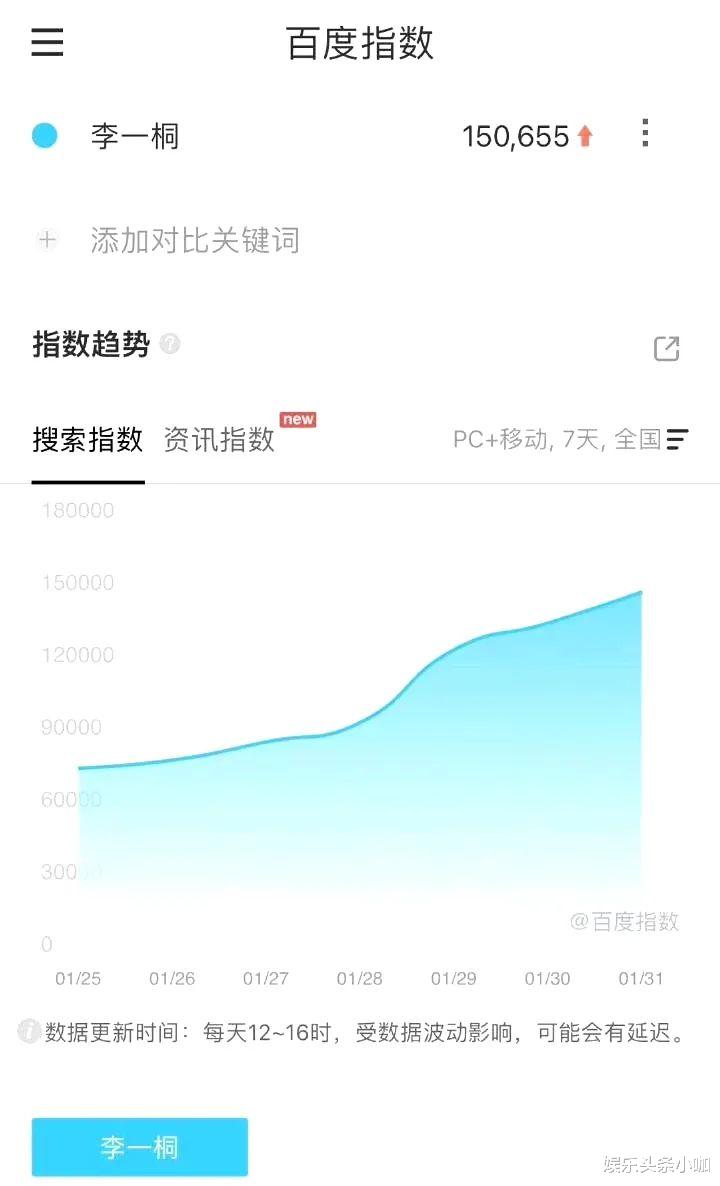Click the 添加对比关键词 input field

(x=195, y=240)
